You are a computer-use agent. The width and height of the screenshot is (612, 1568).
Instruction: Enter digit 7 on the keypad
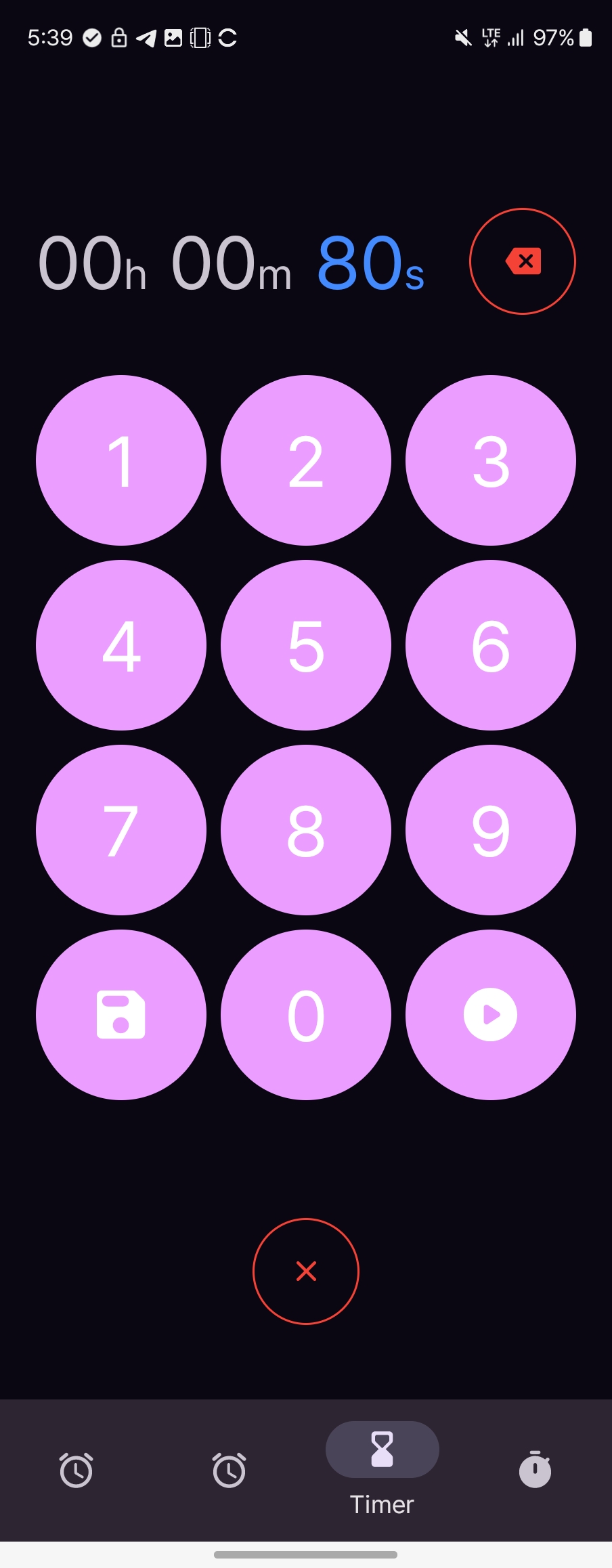click(x=121, y=830)
